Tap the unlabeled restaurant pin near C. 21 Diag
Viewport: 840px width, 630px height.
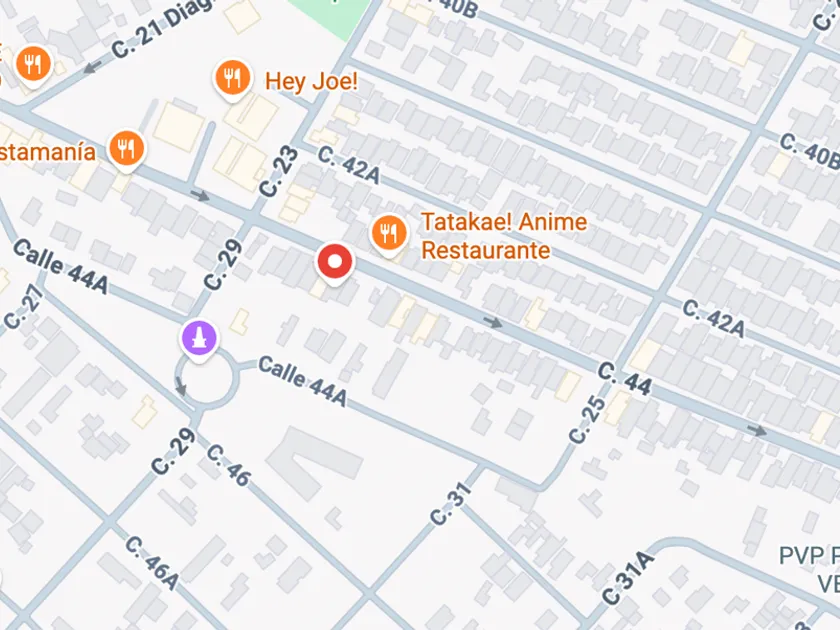coord(33,65)
